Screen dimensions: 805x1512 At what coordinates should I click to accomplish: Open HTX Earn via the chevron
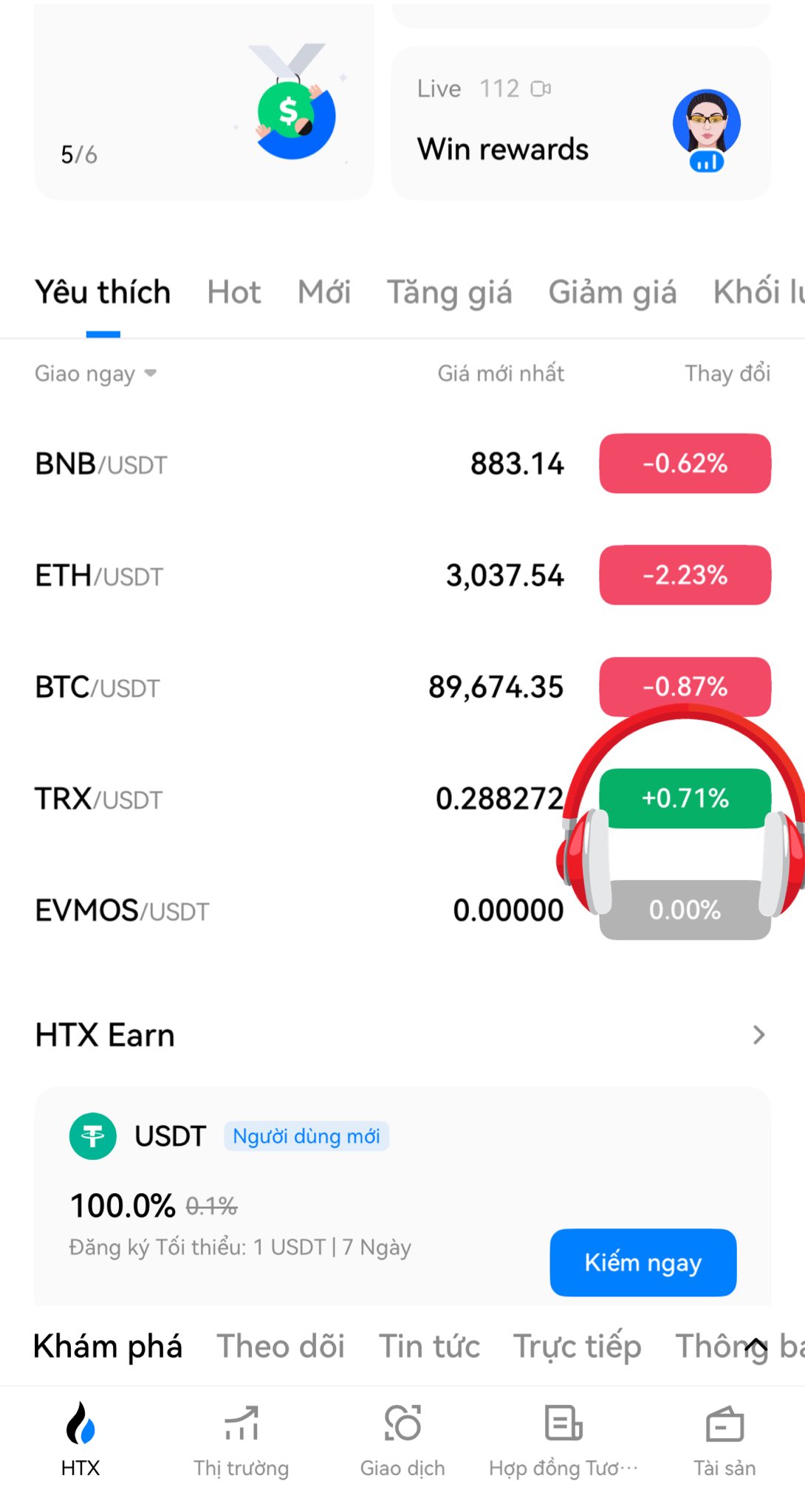point(758,1035)
